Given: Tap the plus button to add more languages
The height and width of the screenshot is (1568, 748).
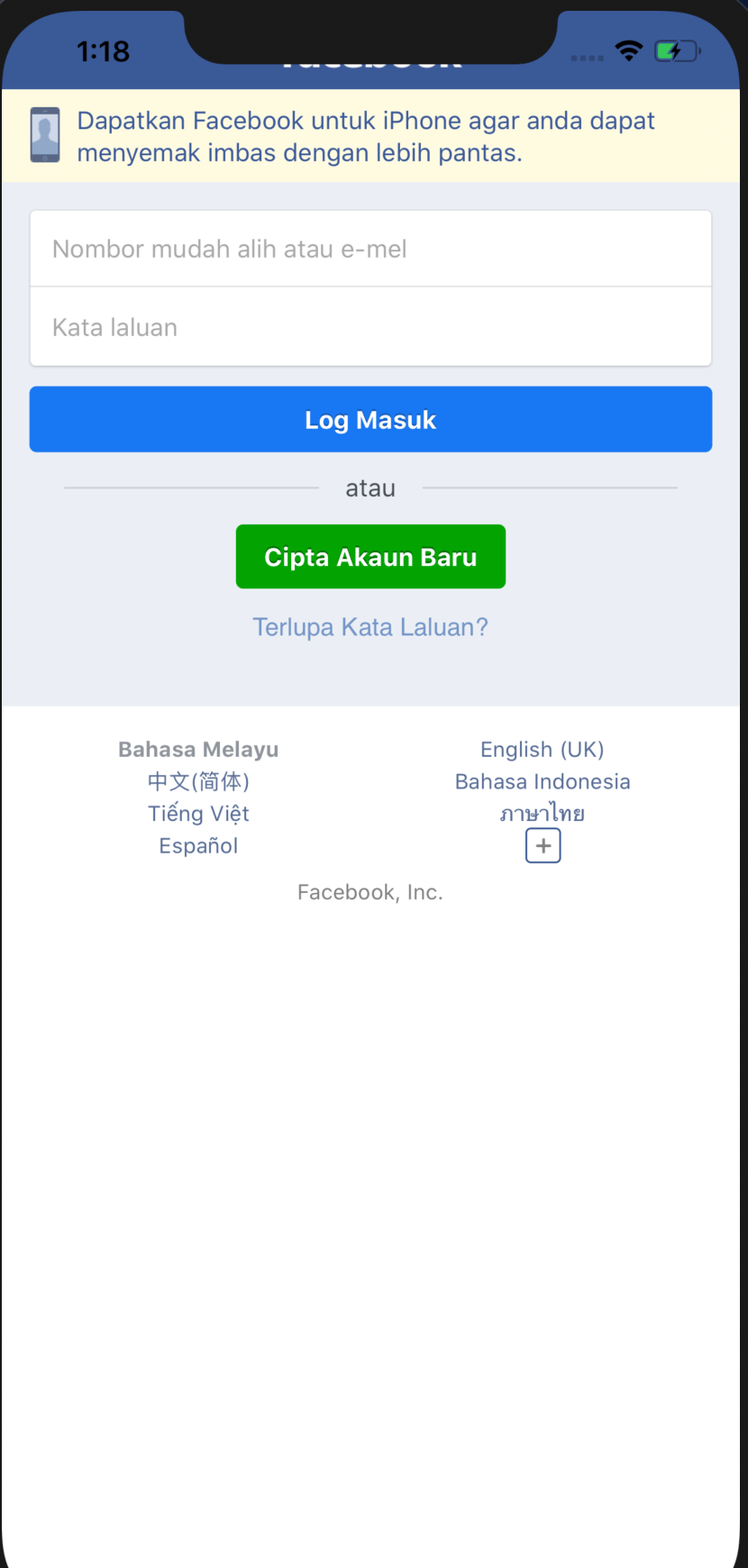Looking at the screenshot, I should pos(543,845).
